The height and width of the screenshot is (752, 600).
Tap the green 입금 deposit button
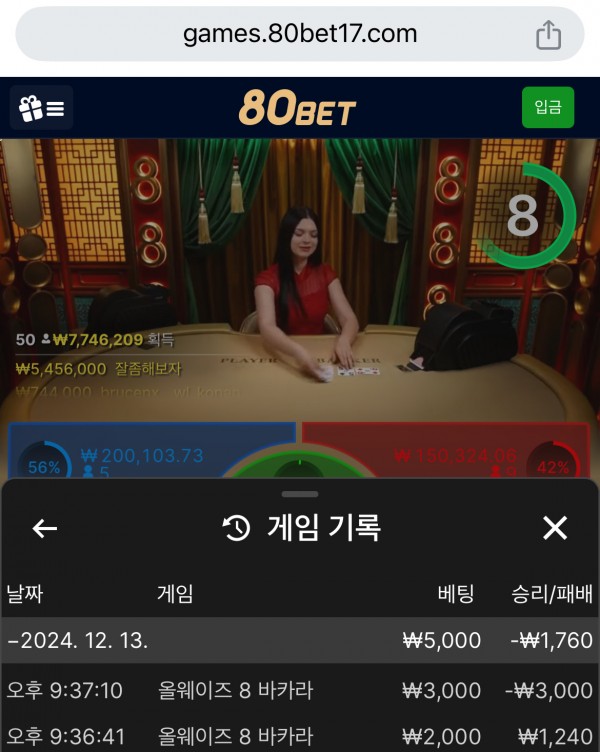coord(548,108)
